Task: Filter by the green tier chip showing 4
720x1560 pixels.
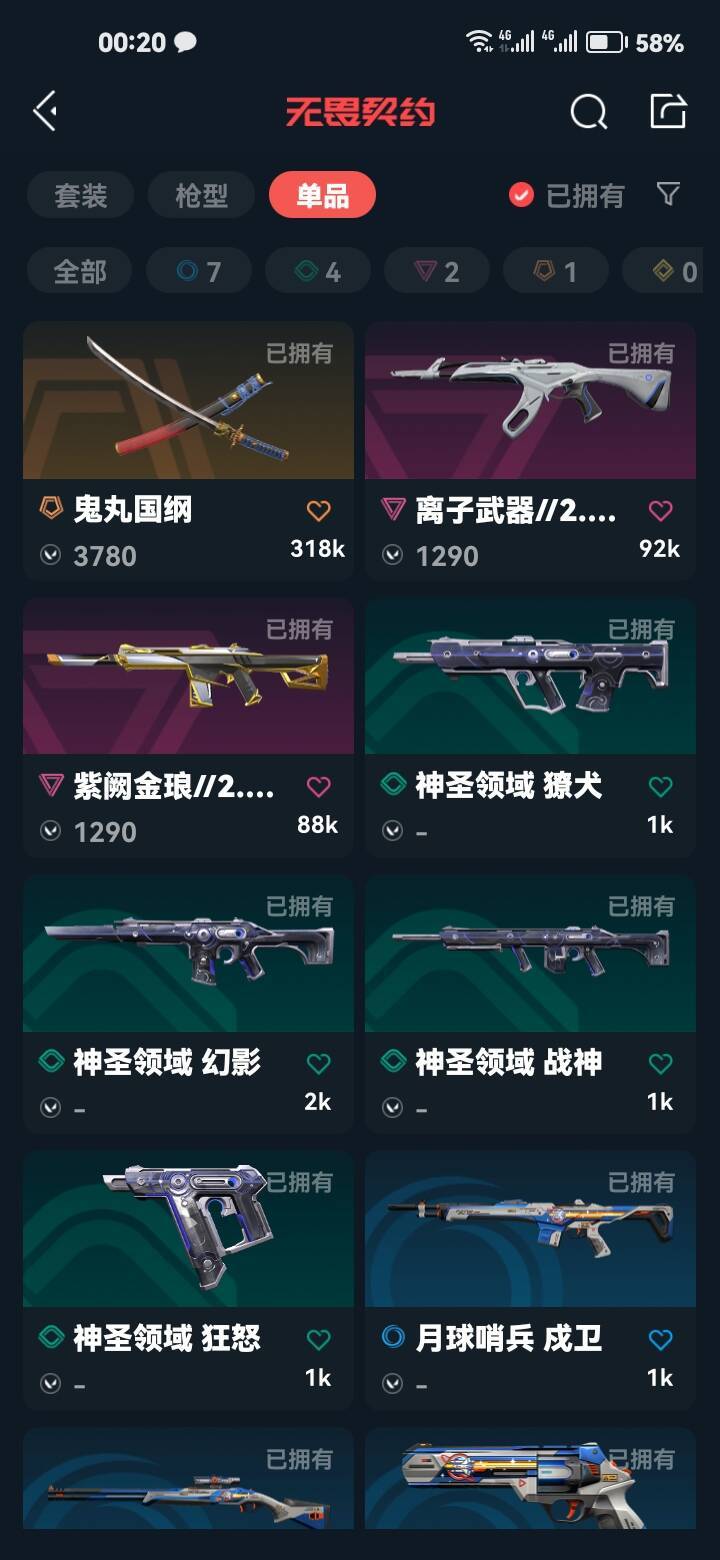Action: (x=318, y=271)
